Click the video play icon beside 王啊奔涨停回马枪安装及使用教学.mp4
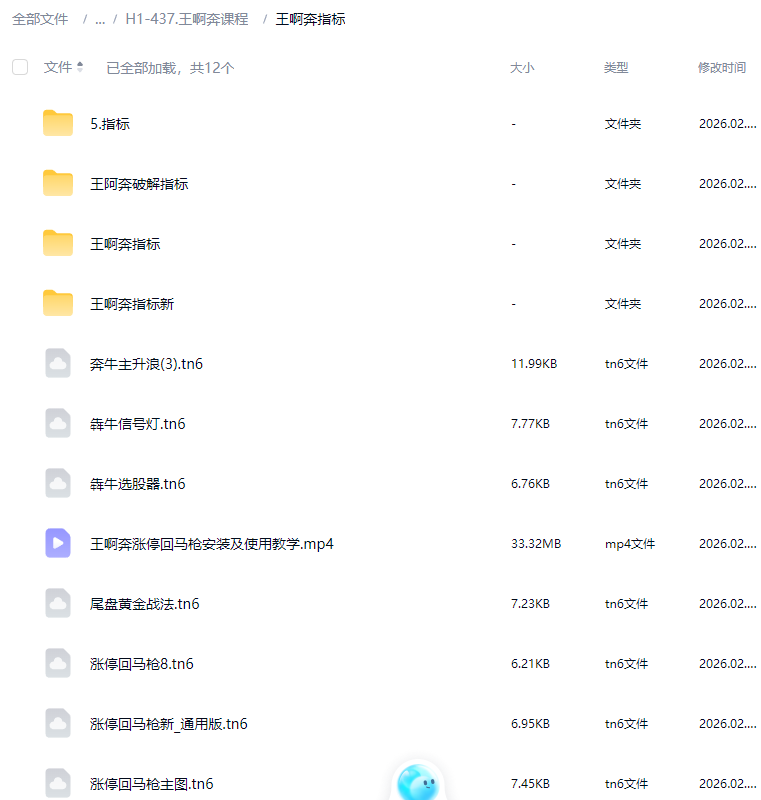The image size is (761, 800). pyautogui.click(x=57, y=543)
